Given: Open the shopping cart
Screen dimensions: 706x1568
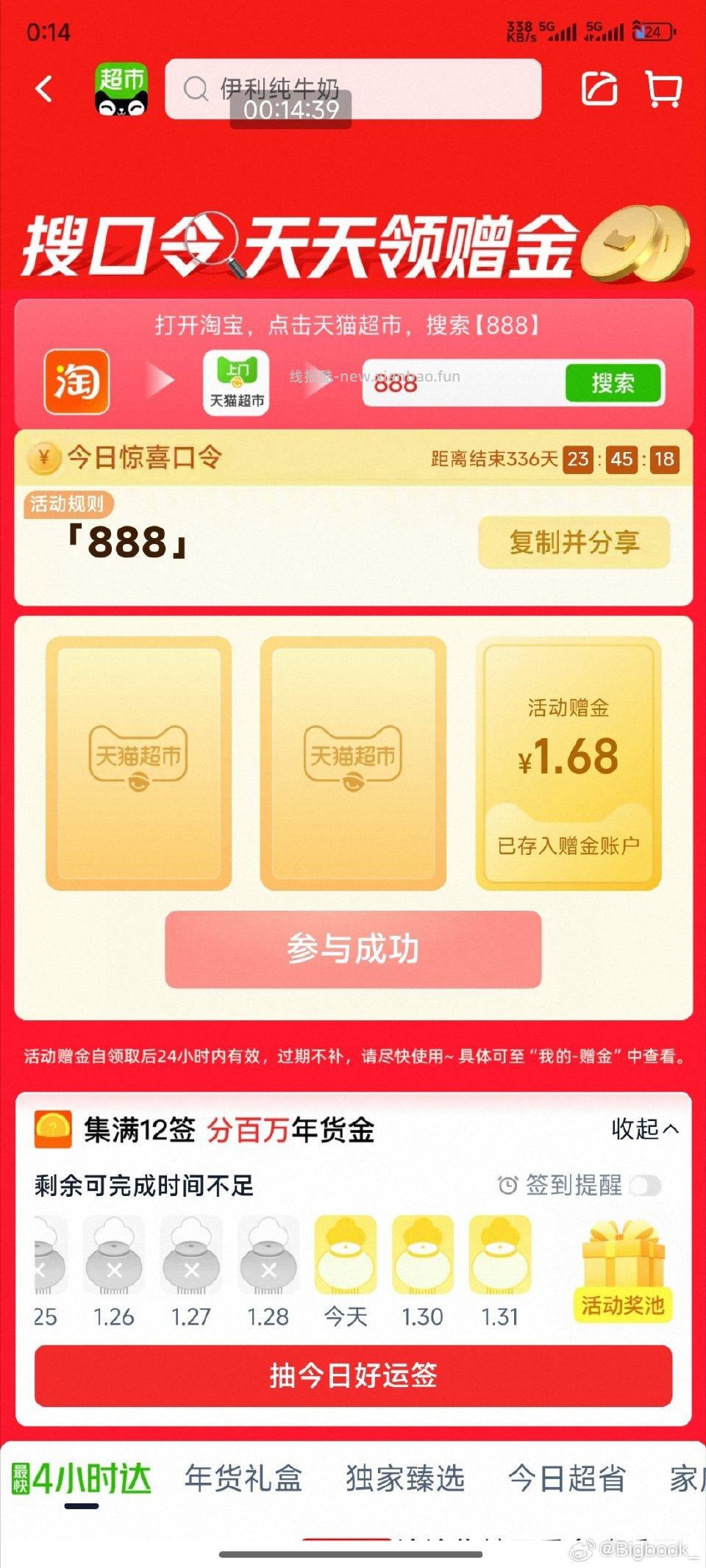Looking at the screenshot, I should click(x=664, y=90).
